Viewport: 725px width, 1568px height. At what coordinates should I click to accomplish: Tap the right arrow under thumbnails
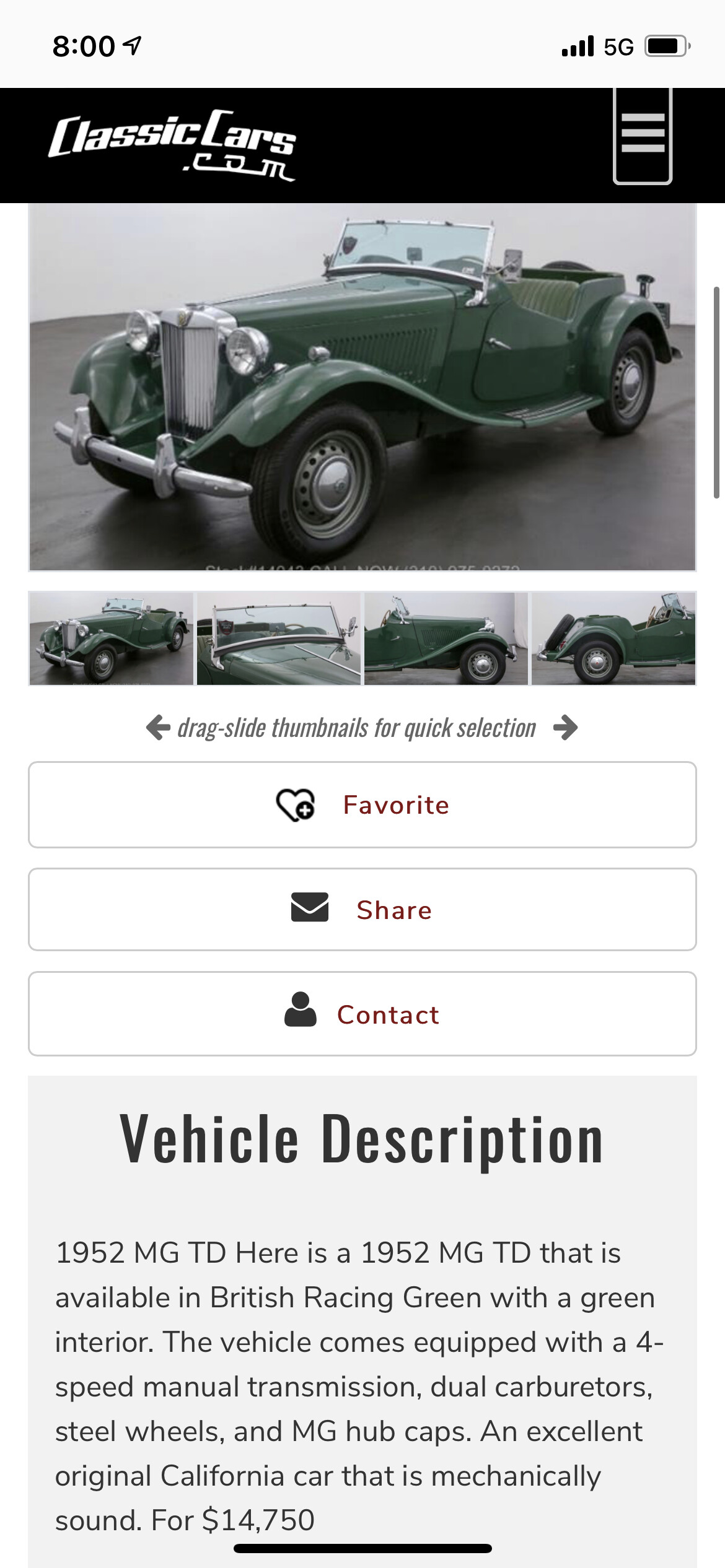tap(566, 728)
